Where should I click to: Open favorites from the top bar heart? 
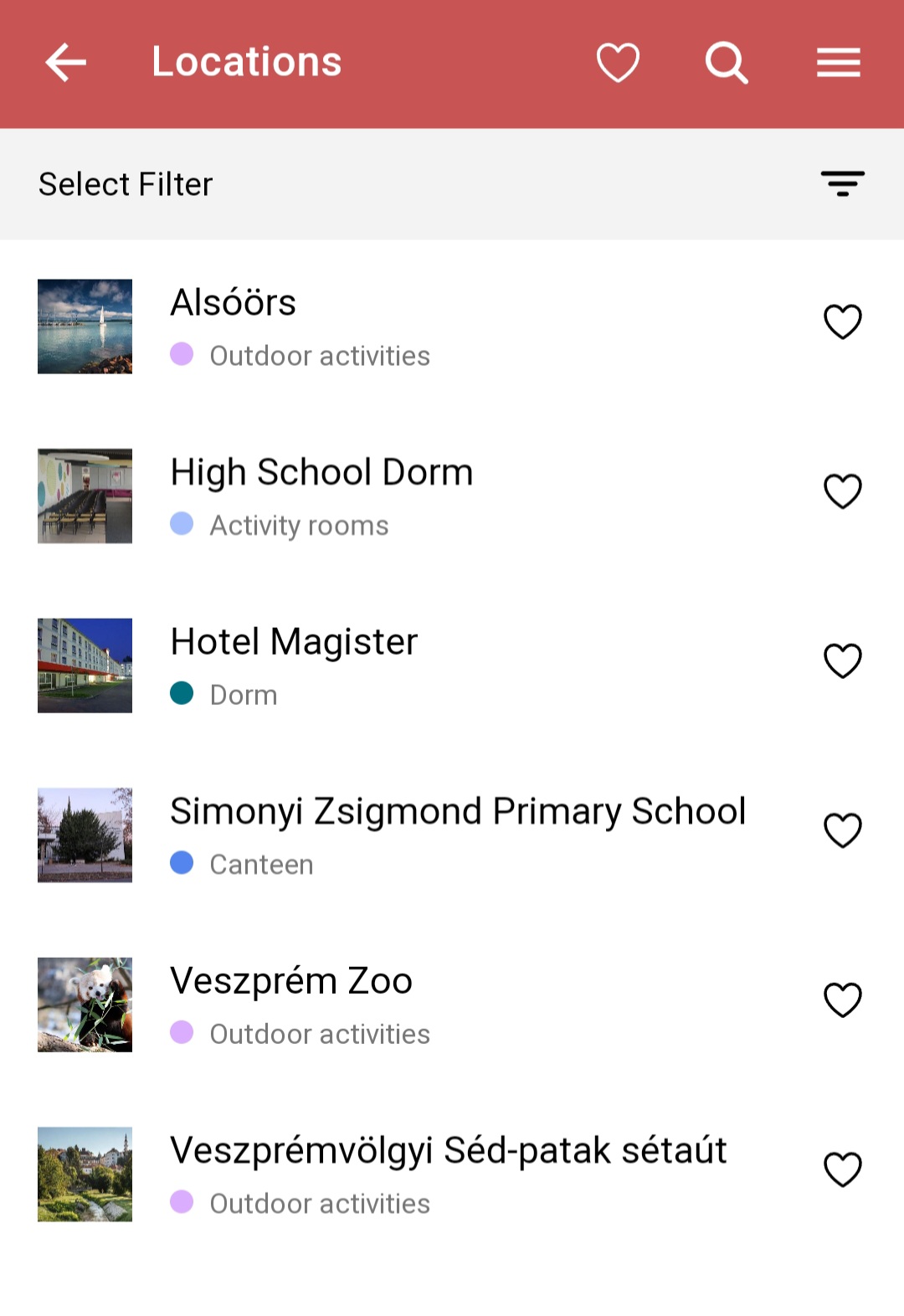click(618, 63)
